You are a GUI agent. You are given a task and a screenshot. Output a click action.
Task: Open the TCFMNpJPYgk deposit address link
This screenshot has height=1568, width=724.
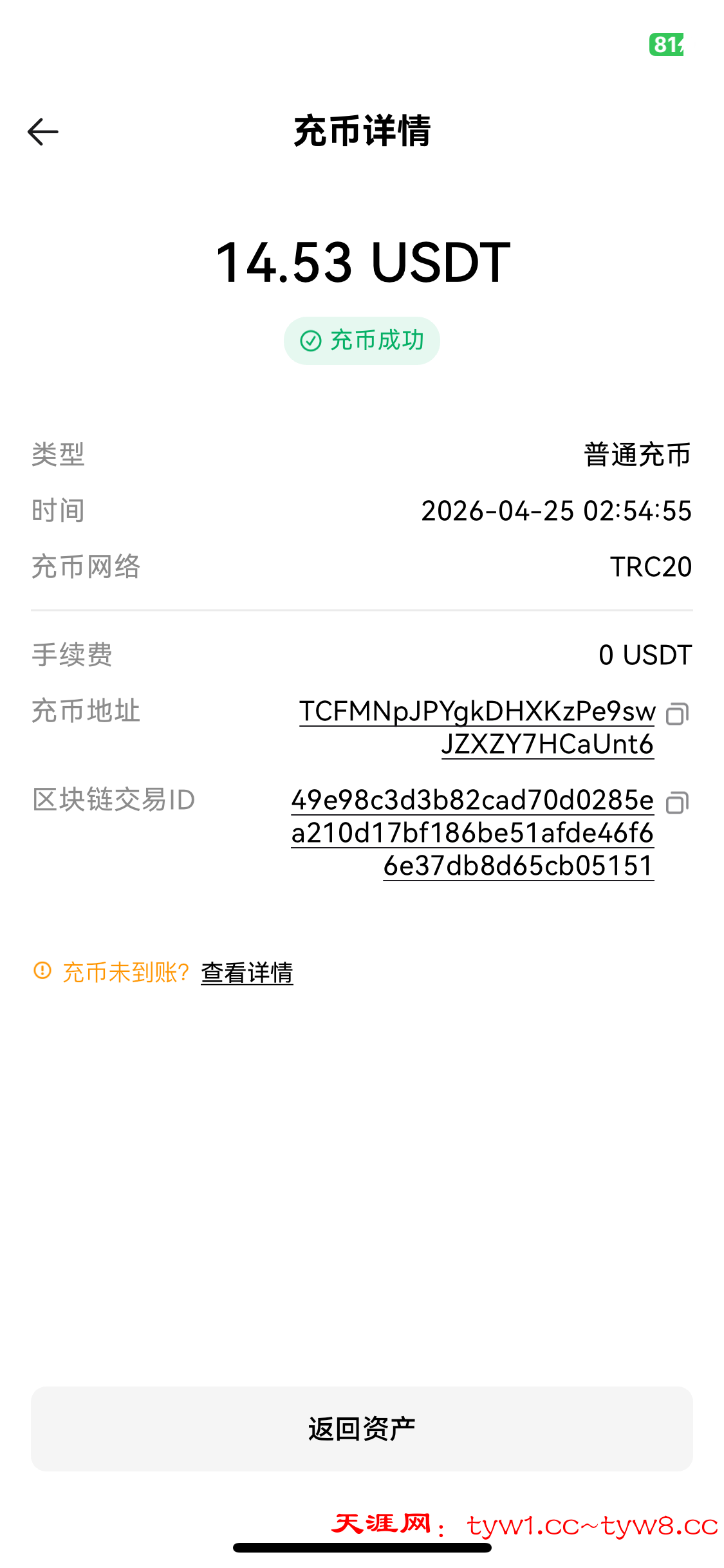coord(477,712)
